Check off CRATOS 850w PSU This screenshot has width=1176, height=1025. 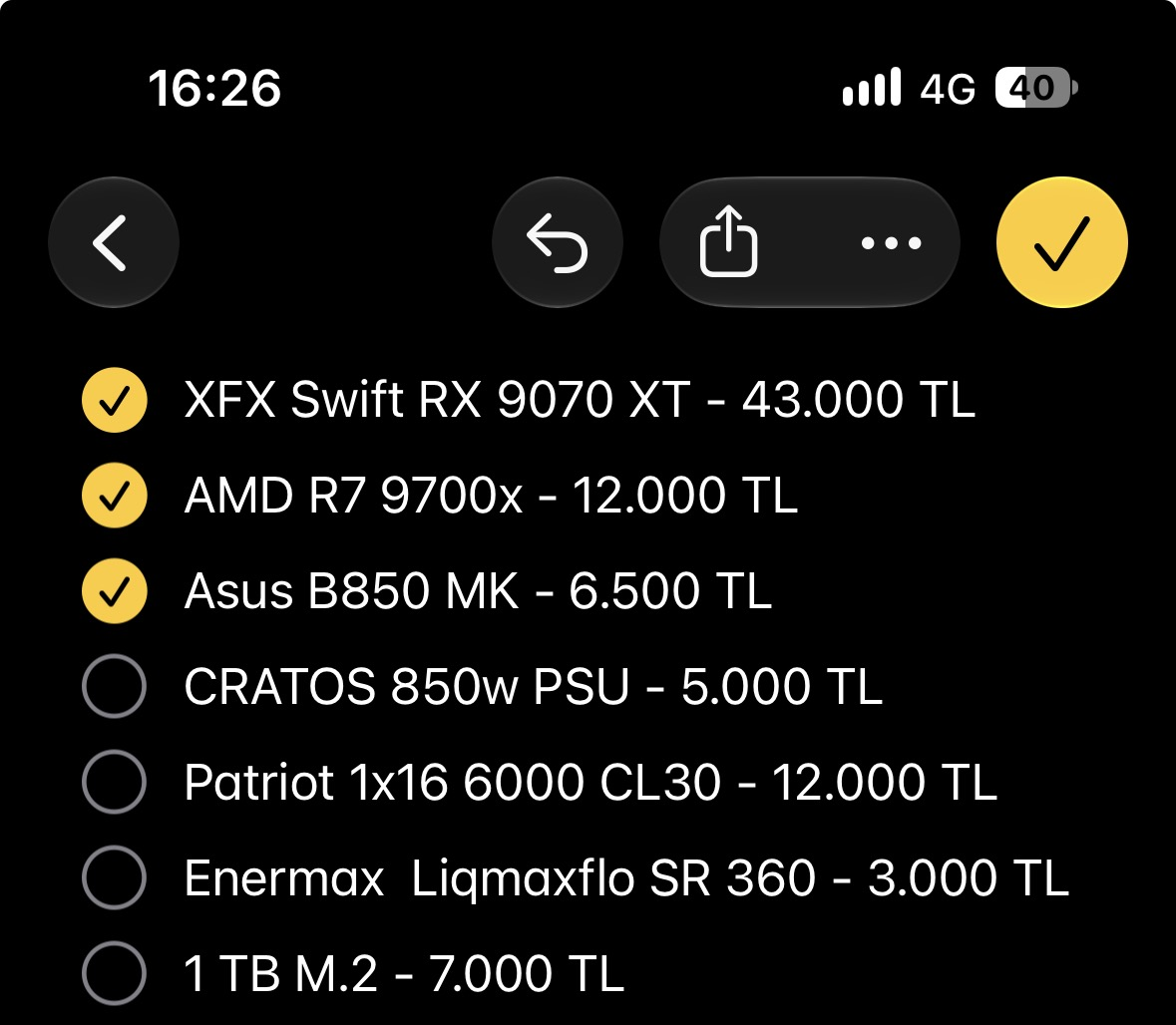(x=114, y=686)
